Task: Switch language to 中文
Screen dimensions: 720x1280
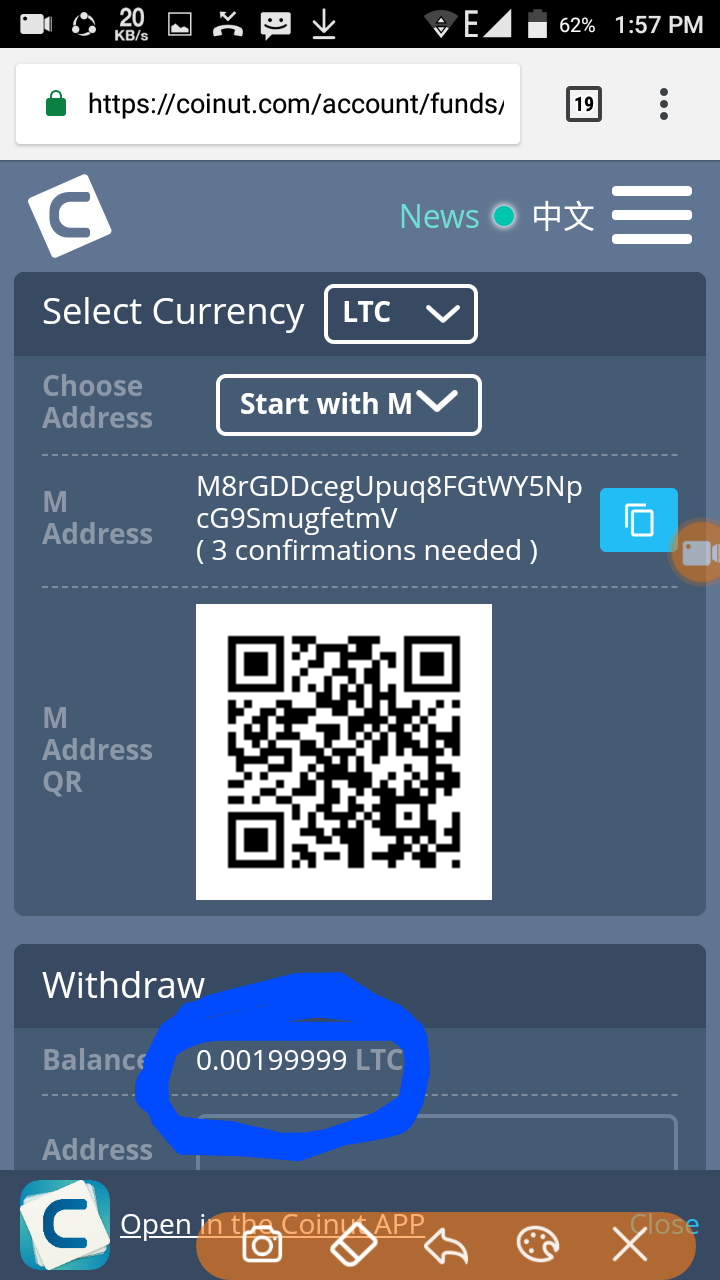Action: point(563,216)
